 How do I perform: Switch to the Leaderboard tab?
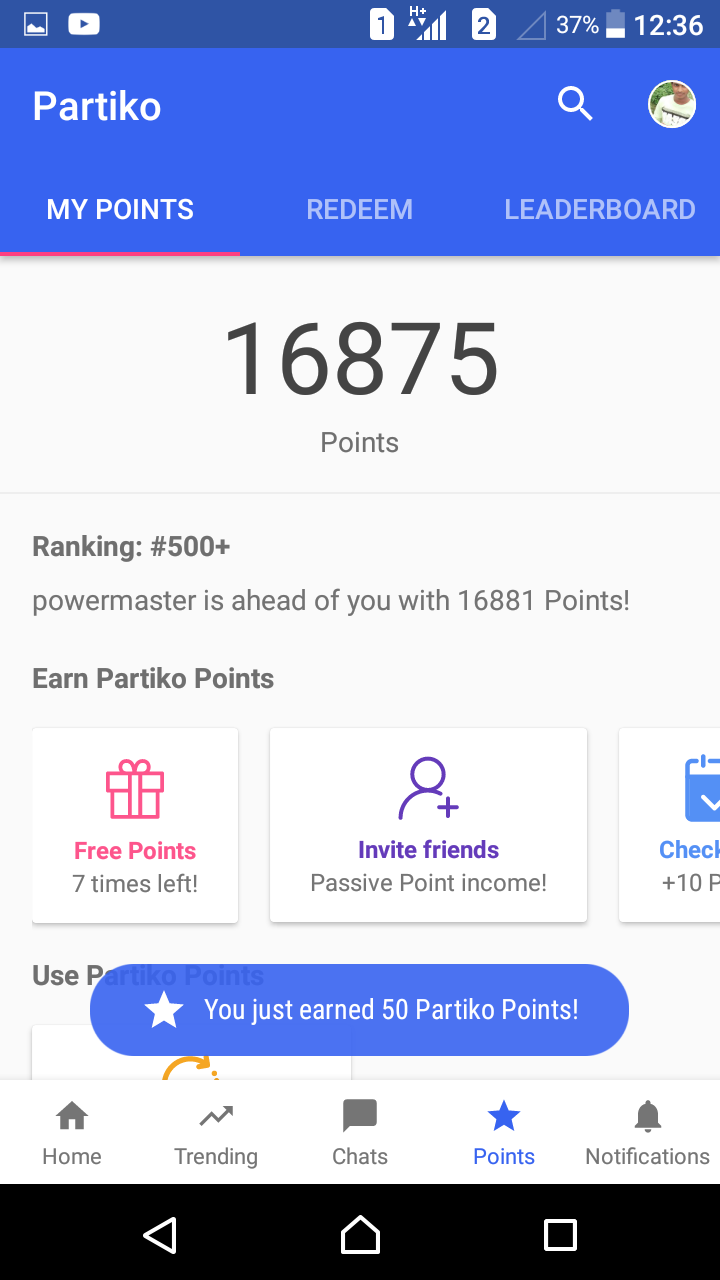[x=599, y=209]
